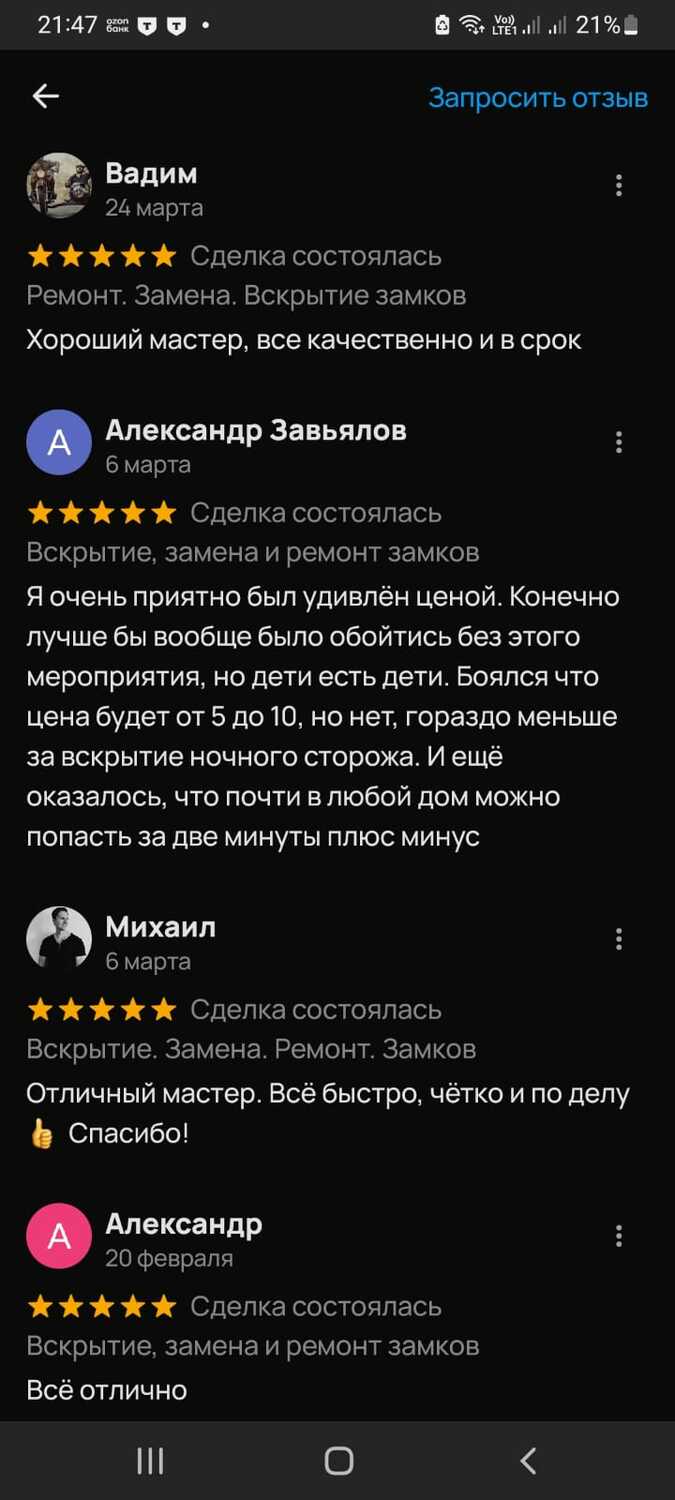This screenshot has height=1500, width=675.
Task: Open the options menu for Александр Завьялов's review
Action: [x=619, y=442]
